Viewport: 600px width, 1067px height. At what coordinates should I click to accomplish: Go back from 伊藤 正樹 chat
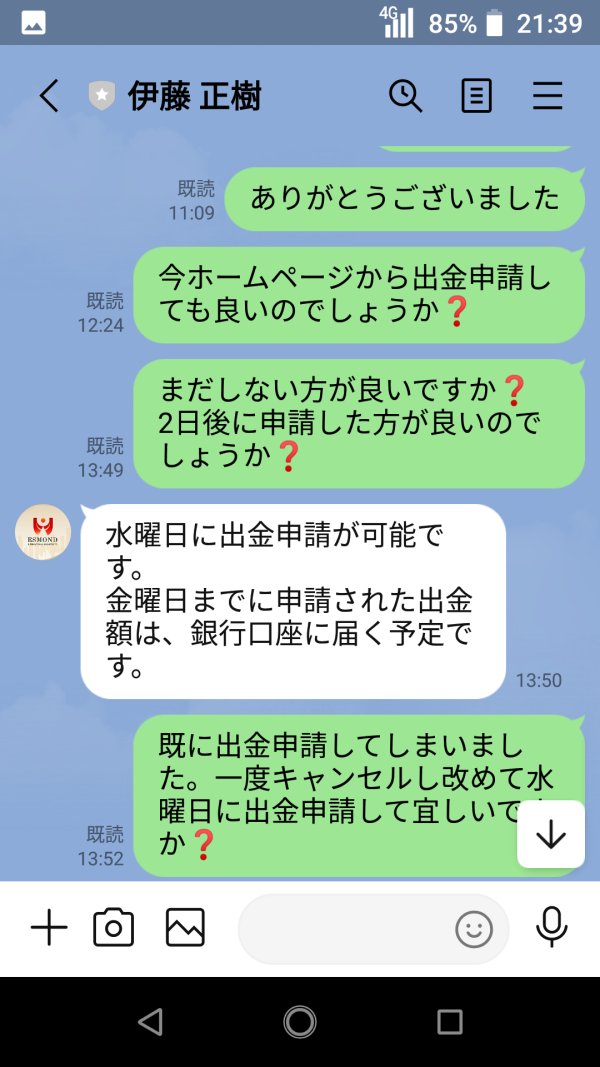49,96
